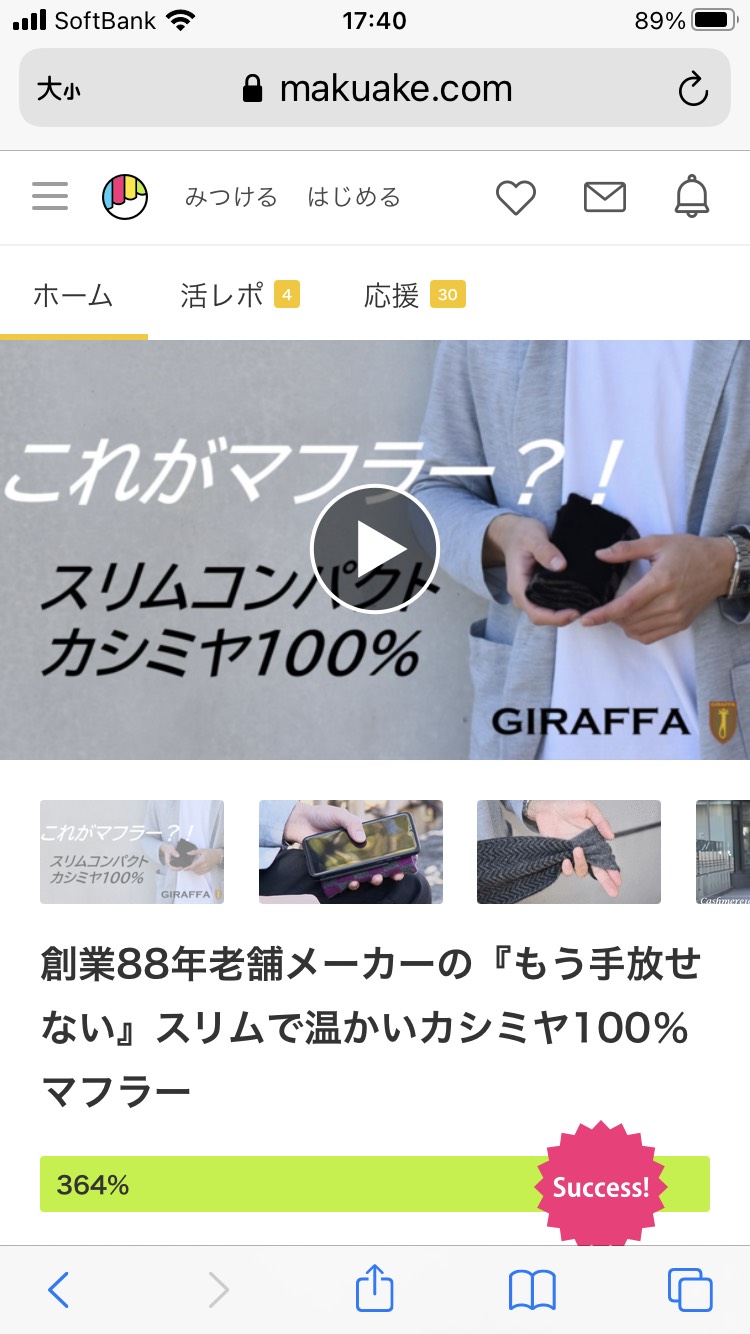Switch to the ホーム tab
Viewport: 750px width, 1334px height.
pos(73,295)
